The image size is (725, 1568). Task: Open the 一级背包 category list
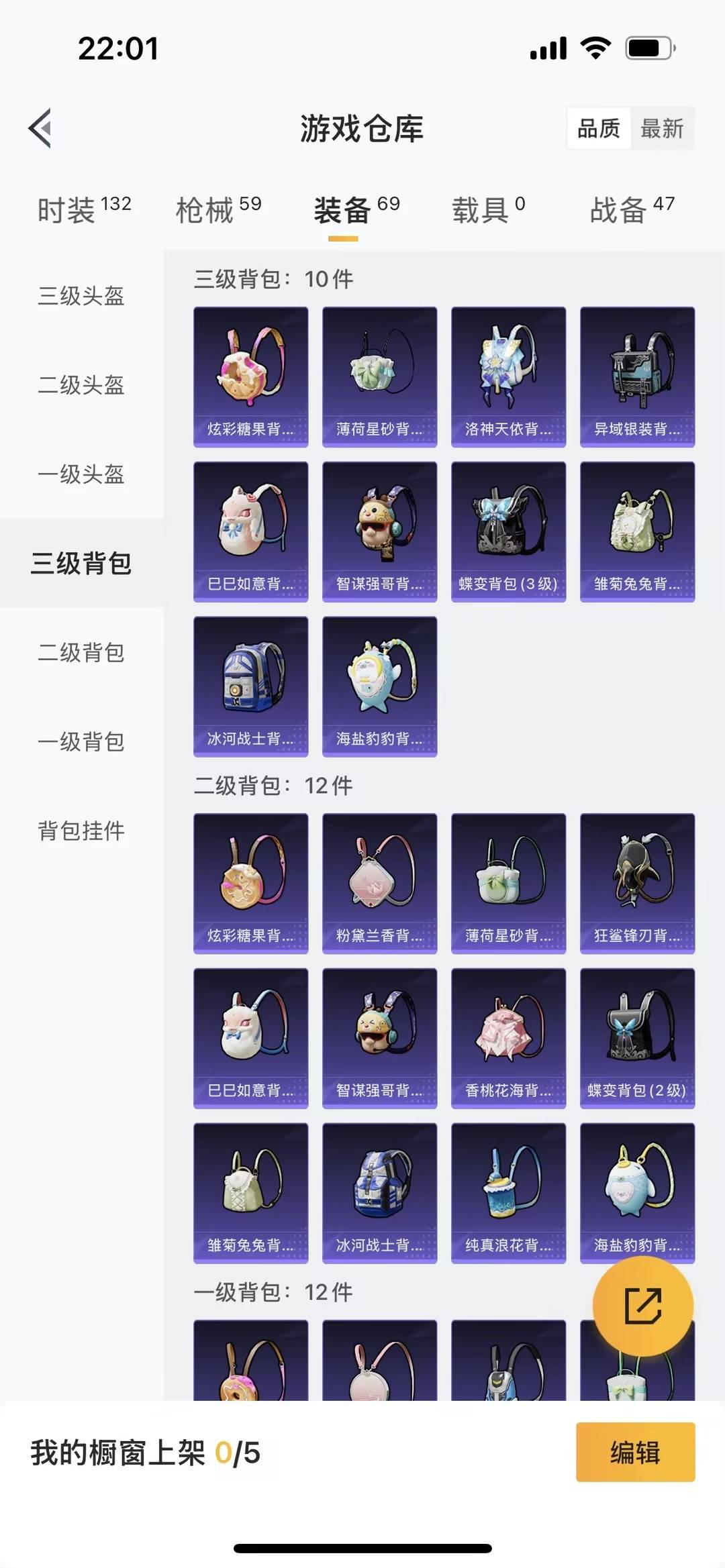[x=80, y=743]
